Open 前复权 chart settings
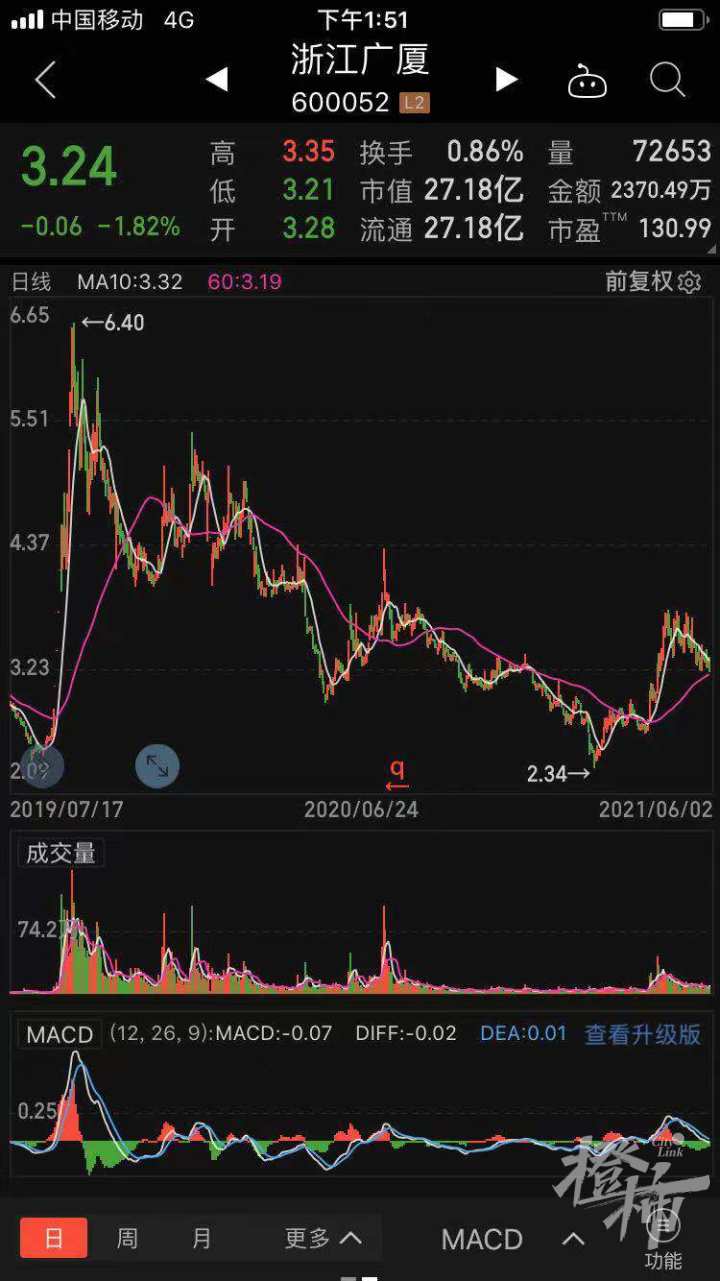720x1281 pixels. point(652,282)
